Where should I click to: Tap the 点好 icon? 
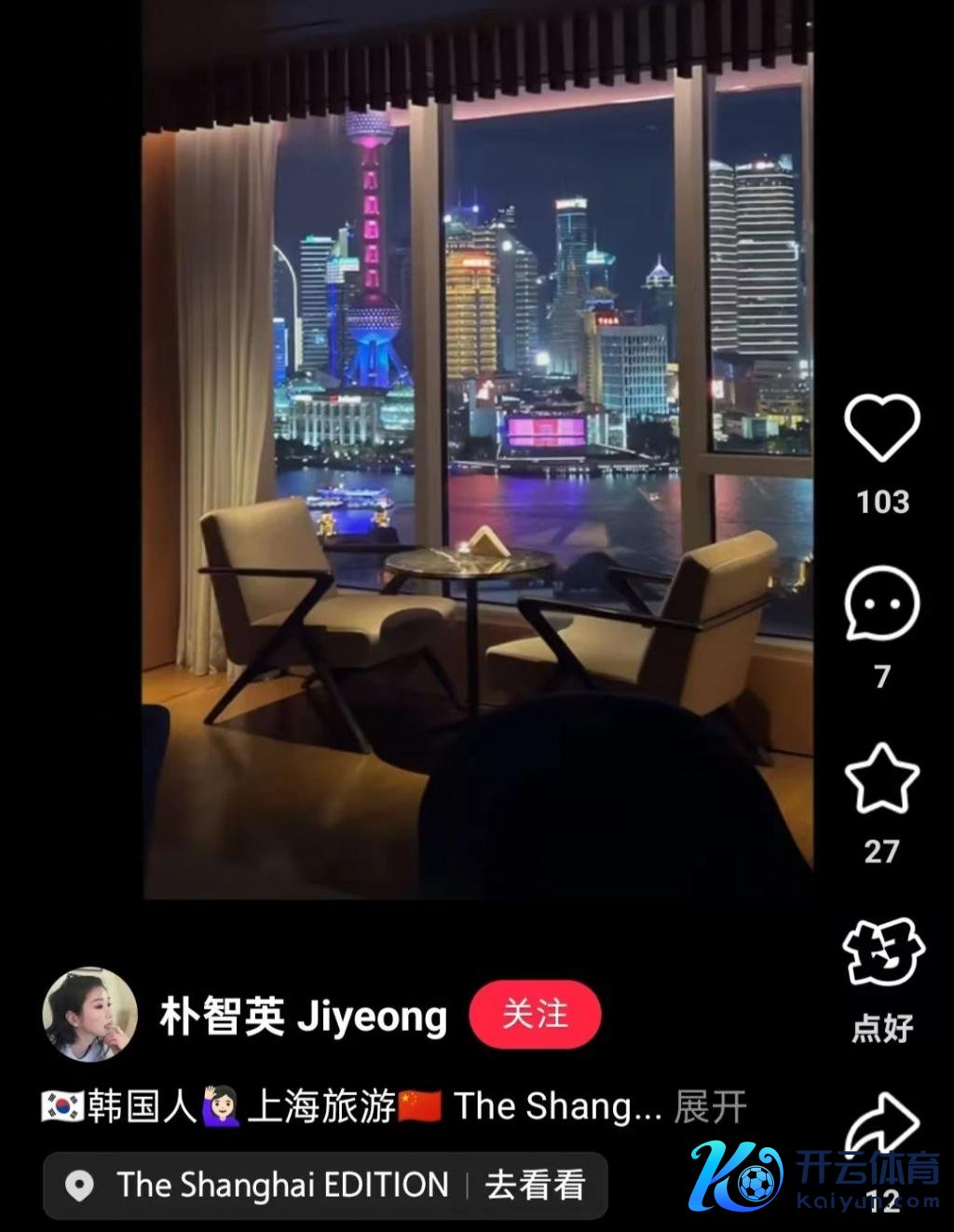click(882, 954)
